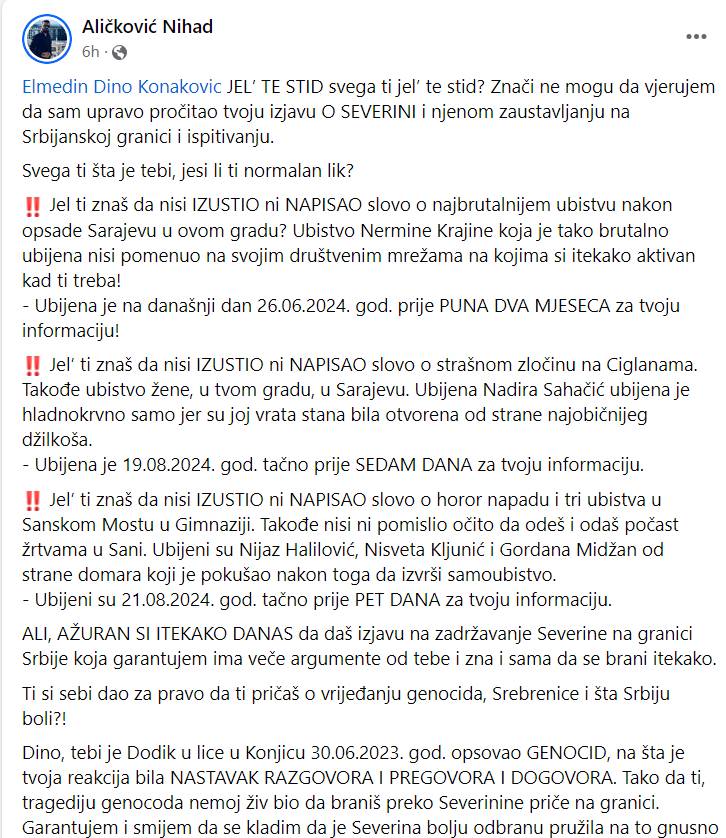
Task: Open the post's 6h timestamp
Action: (x=90, y=50)
